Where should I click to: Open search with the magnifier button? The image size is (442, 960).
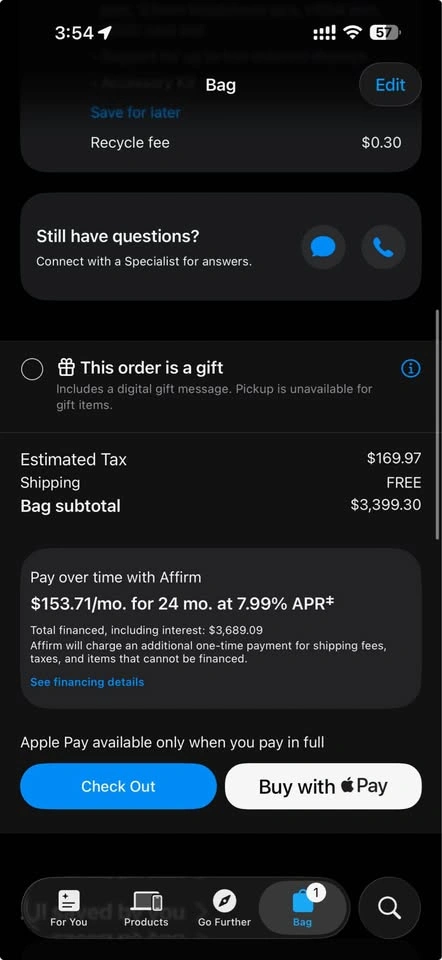tap(389, 908)
